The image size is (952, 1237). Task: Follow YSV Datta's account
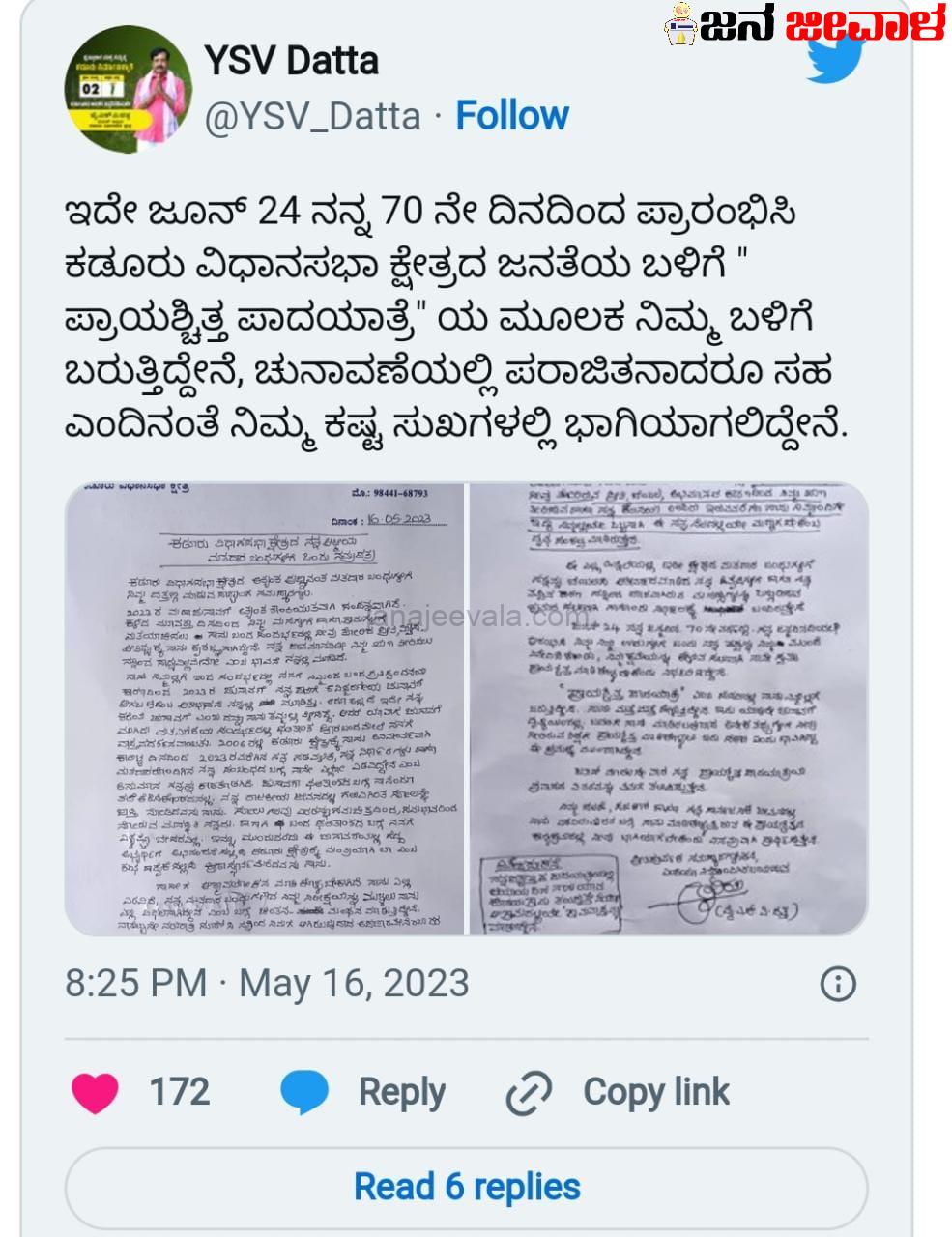point(511,116)
